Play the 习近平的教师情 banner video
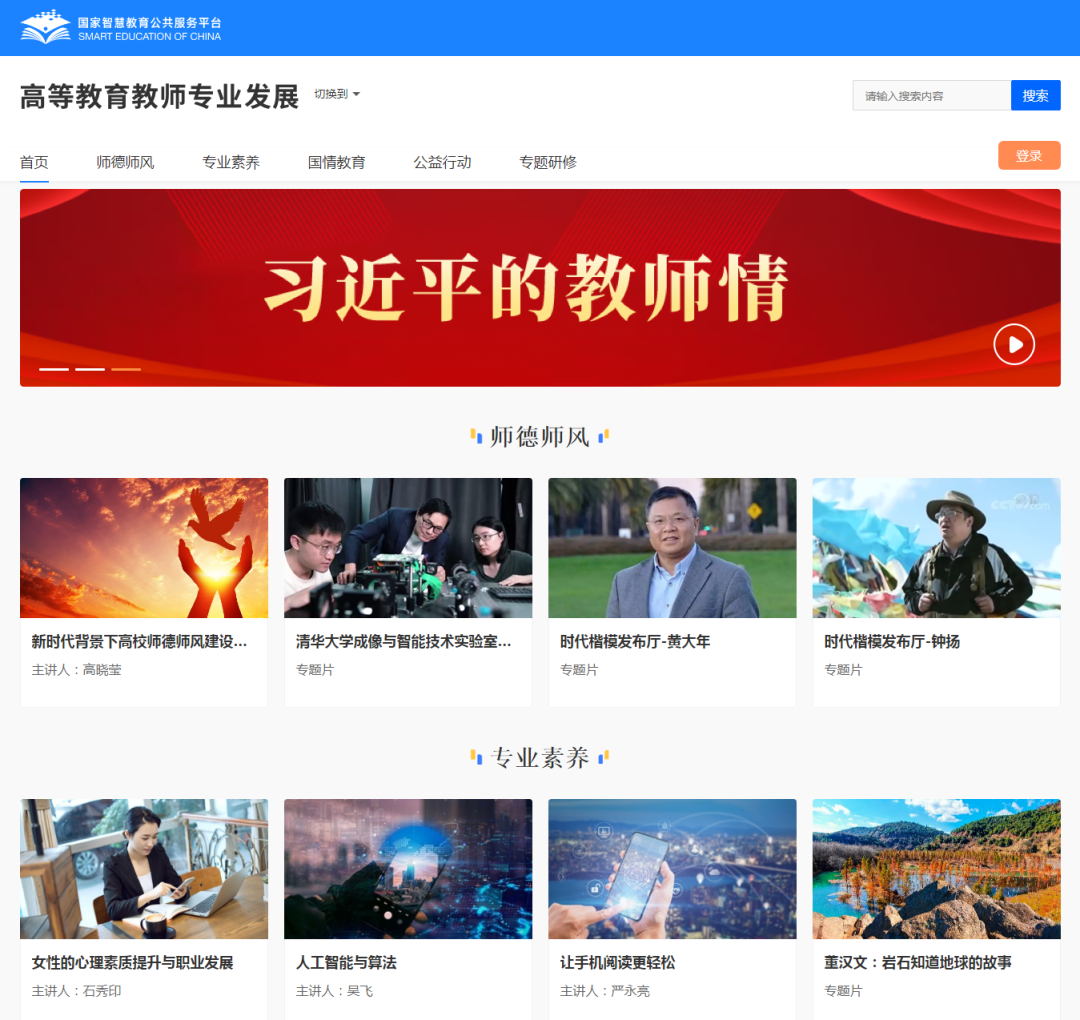 click(1013, 344)
